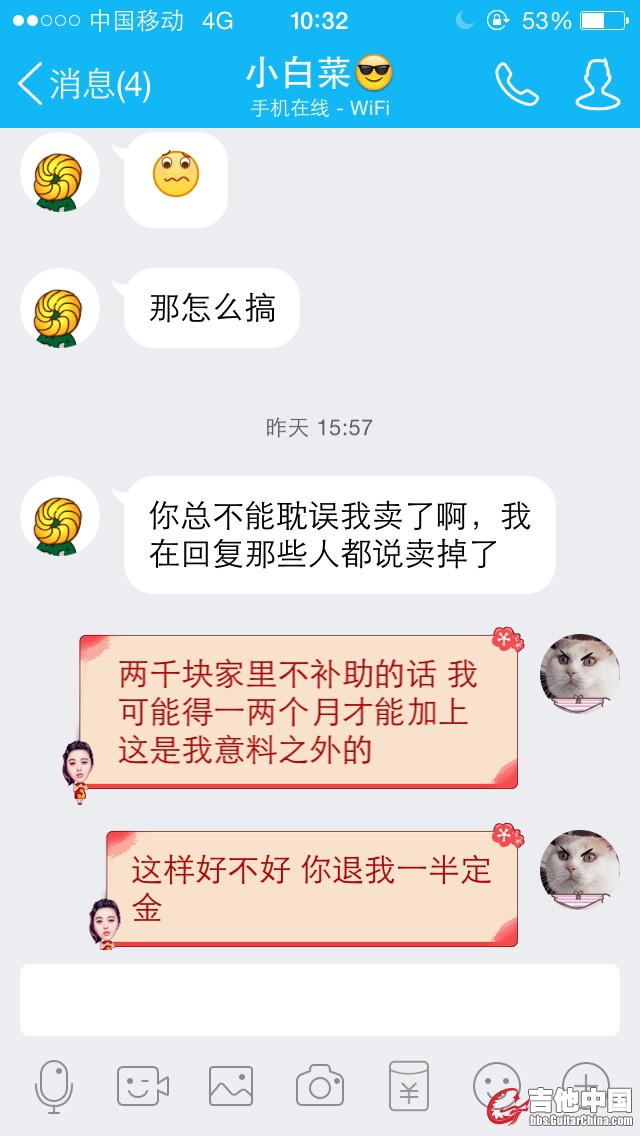This screenshot has width=640, height=1136.
Task: Start a video call from the toolbar
Action: point(142,1086)
